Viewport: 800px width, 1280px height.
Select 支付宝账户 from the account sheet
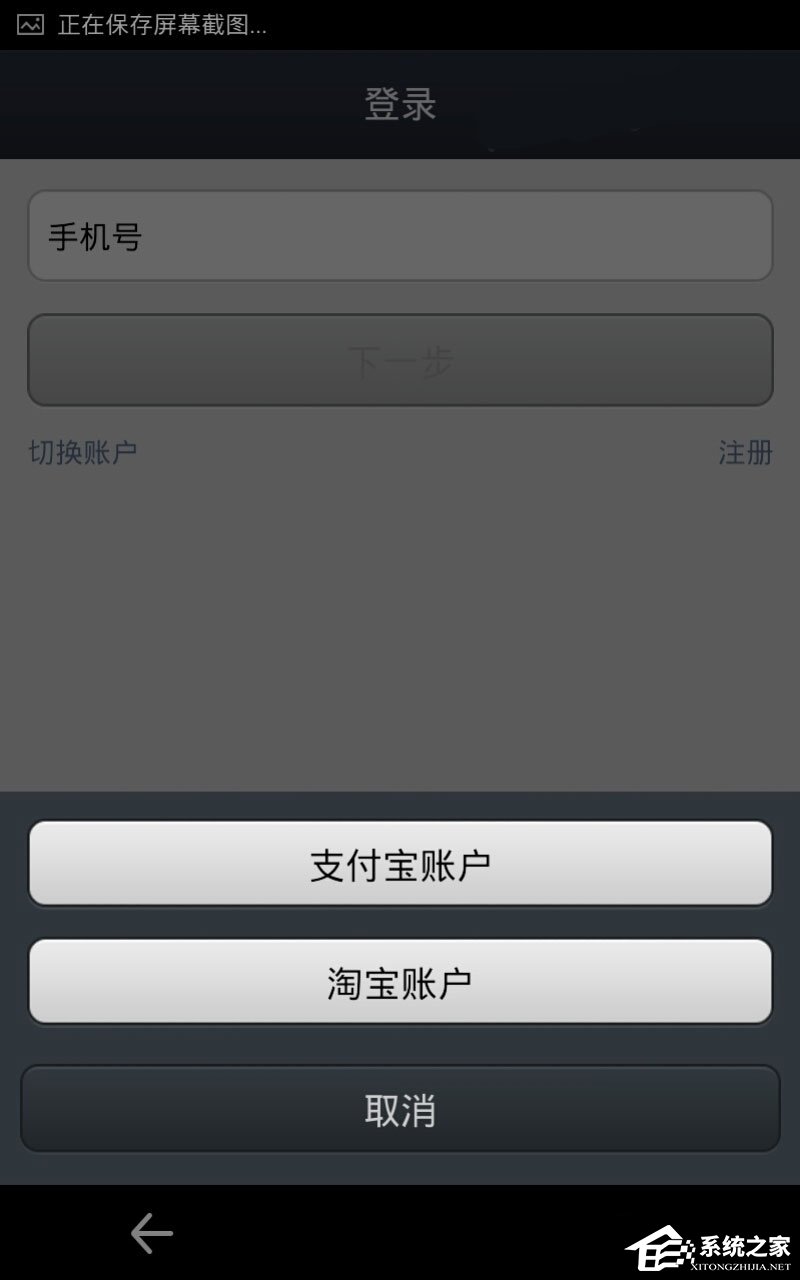400,863
